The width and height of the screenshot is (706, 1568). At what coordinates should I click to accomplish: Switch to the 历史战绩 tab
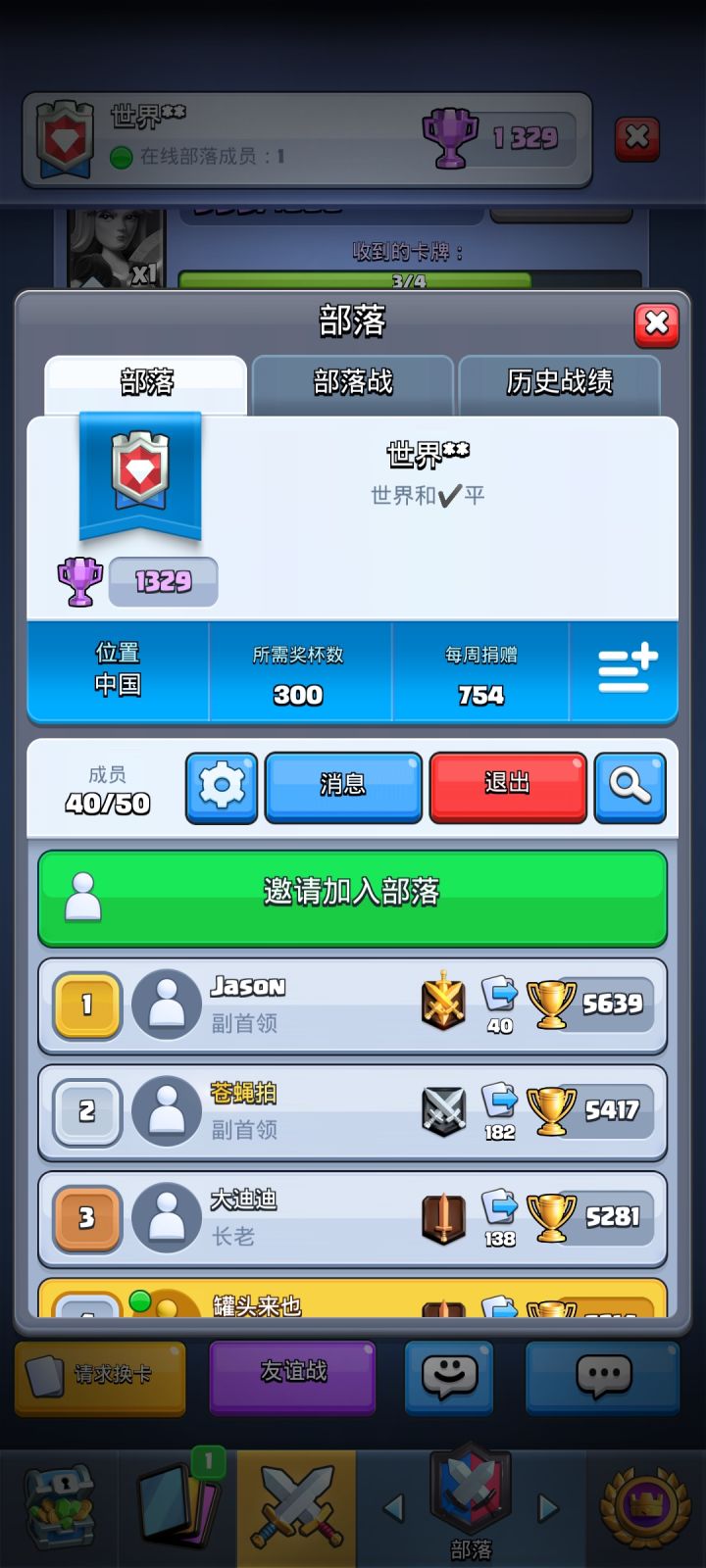(561, 384)
